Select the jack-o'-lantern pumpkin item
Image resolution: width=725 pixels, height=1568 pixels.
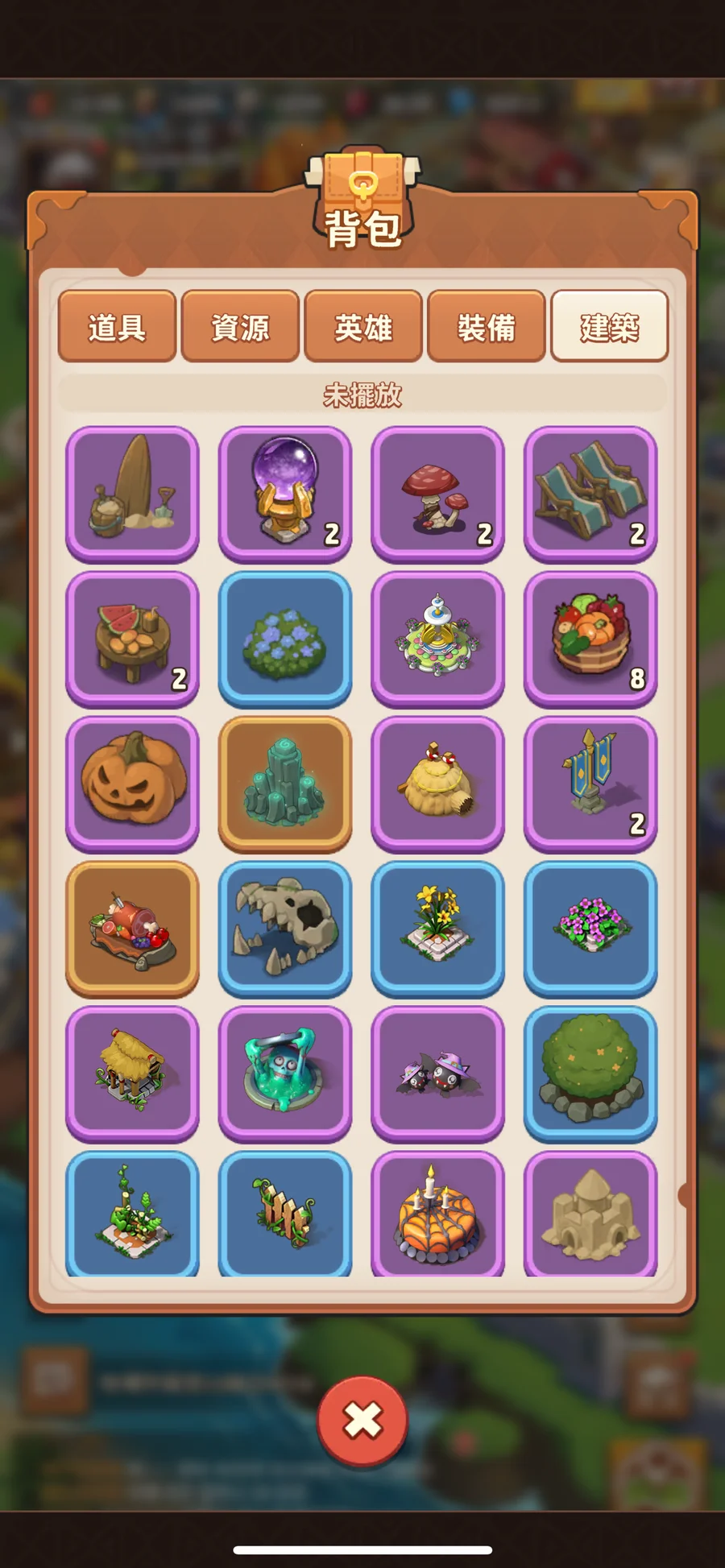(132, 784)
